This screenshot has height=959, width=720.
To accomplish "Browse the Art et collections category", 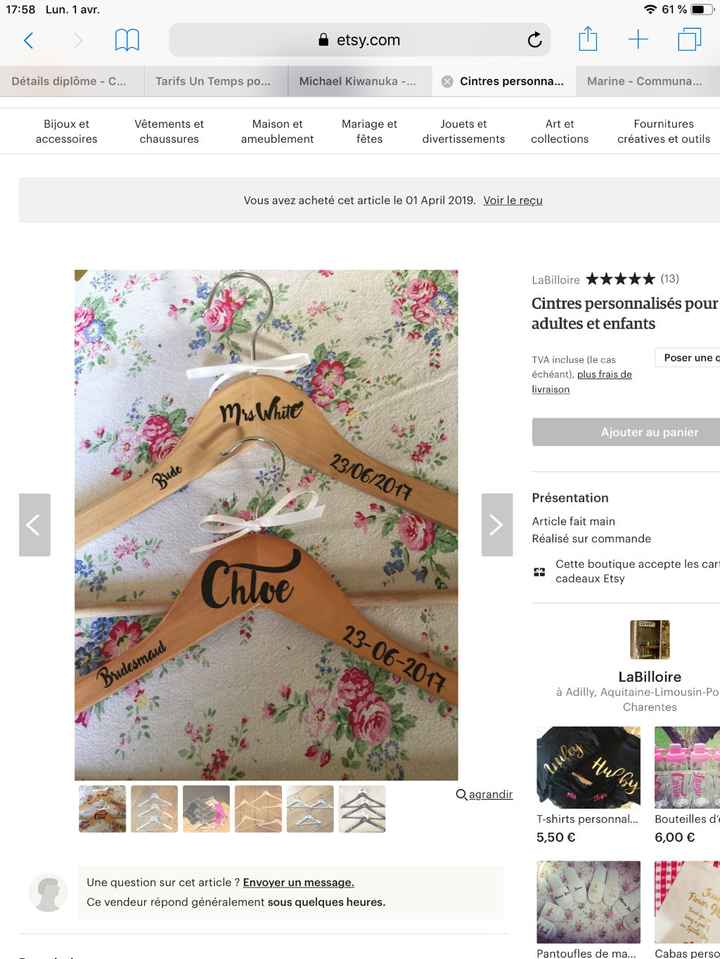I will pos(558,130).
